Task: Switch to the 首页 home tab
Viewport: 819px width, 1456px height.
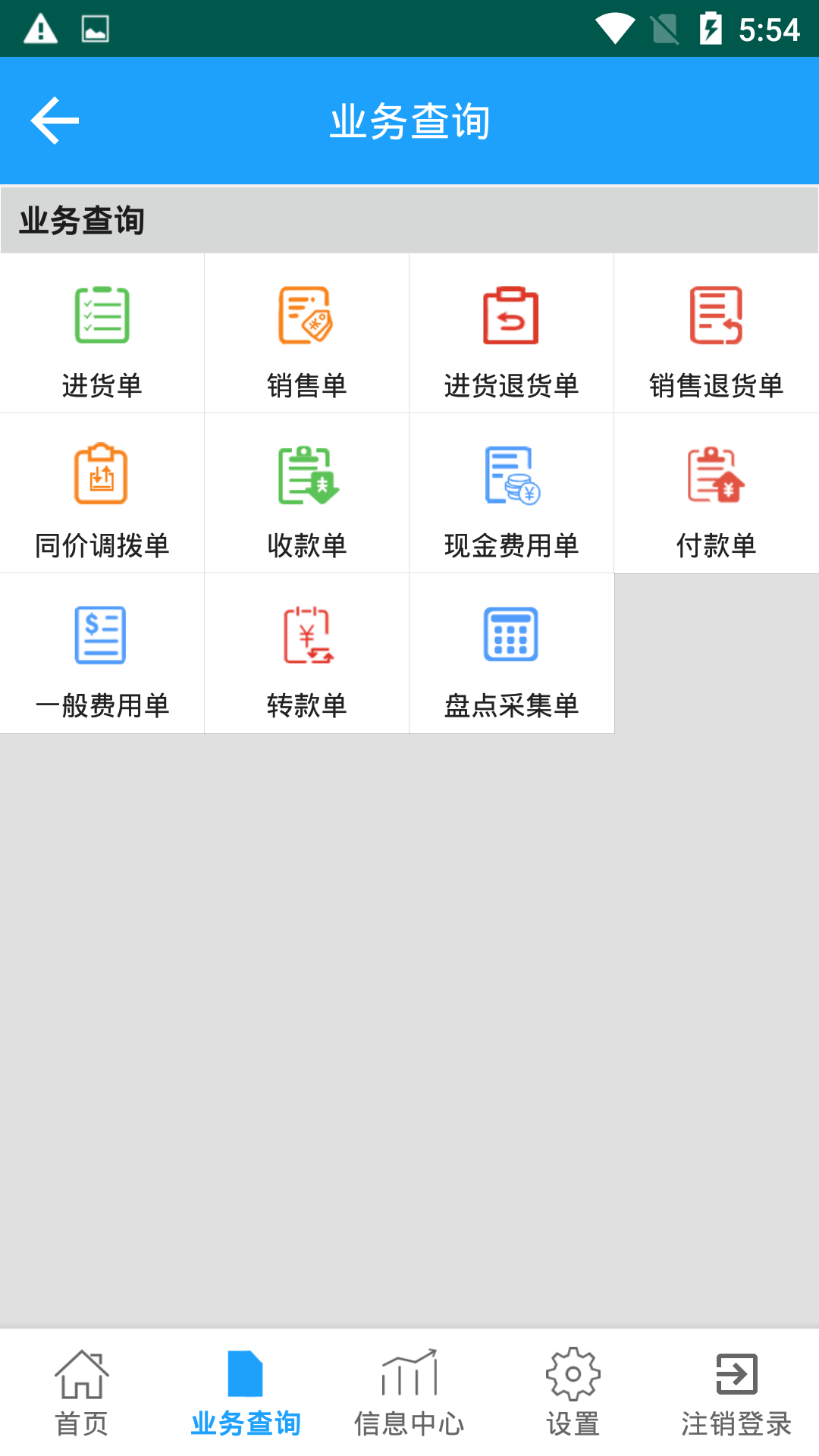Action: click(82, 1392)
